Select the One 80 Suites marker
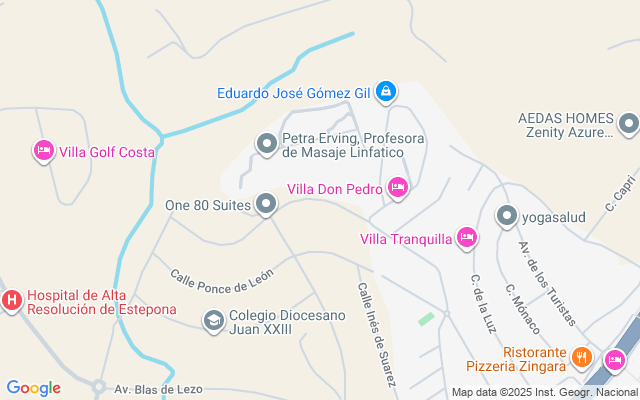The image size is (640, 400). click(x=266, y=205)
